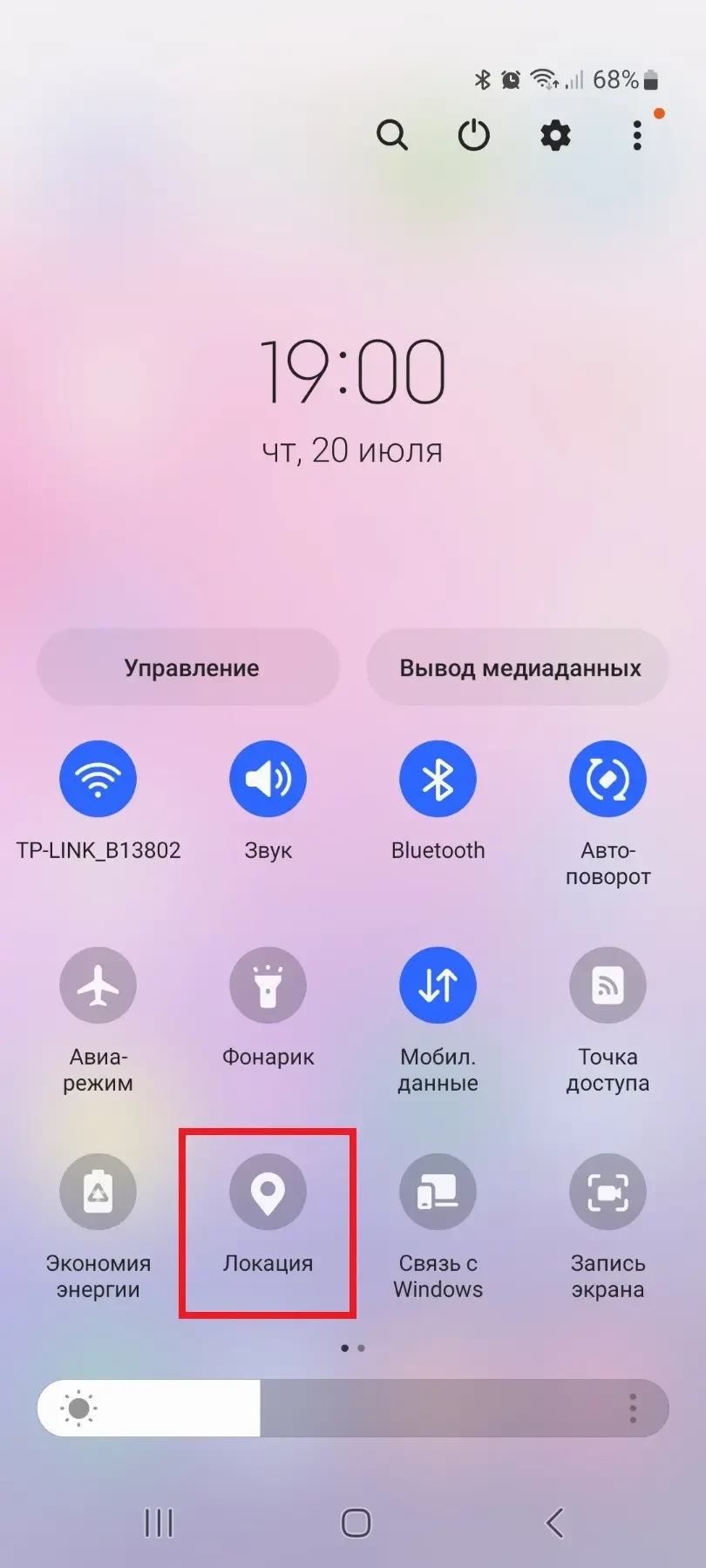The height and width of the screenshot is (1568, 706).
Task: Open the three-dot overflow menu
Action: (x=637, y=135)
